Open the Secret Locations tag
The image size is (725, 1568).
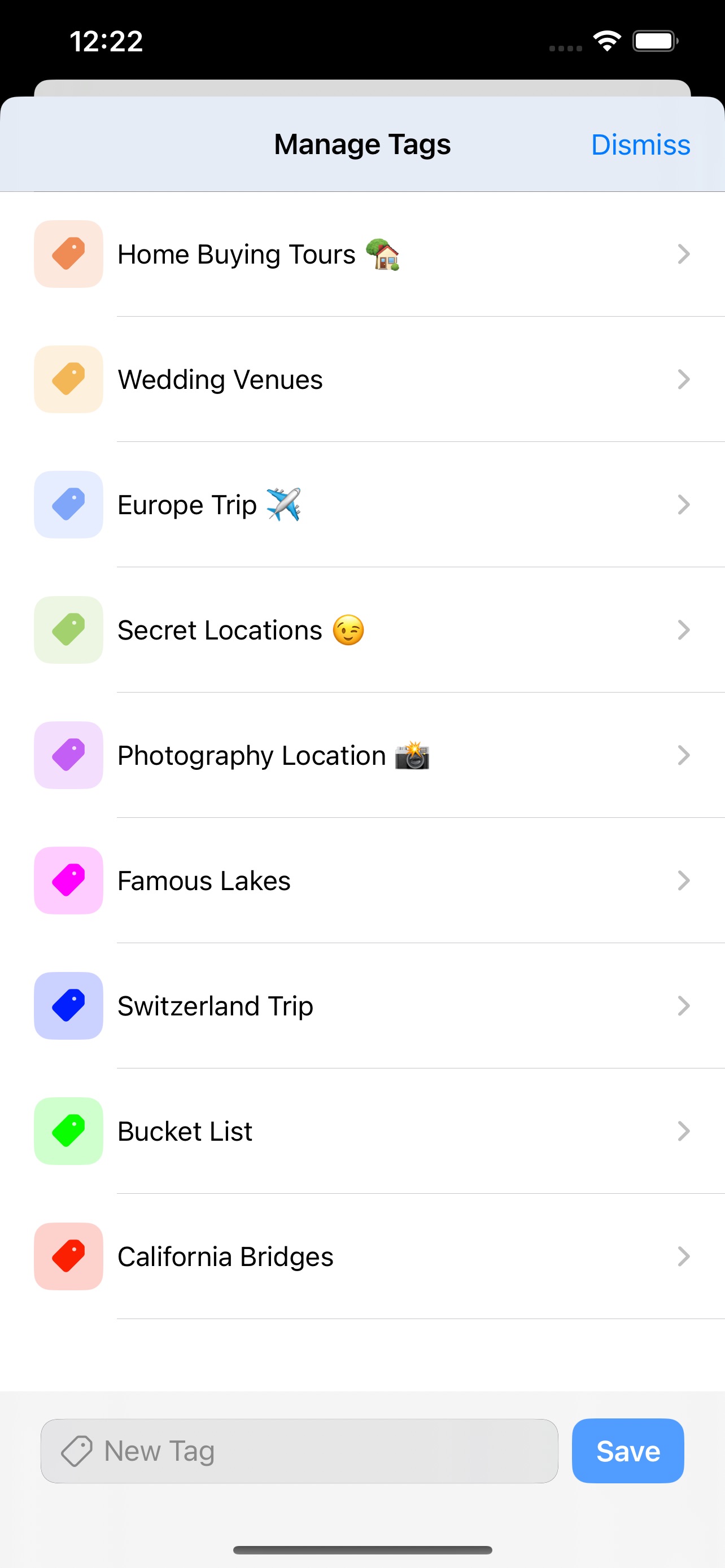(x=362, y=630)
